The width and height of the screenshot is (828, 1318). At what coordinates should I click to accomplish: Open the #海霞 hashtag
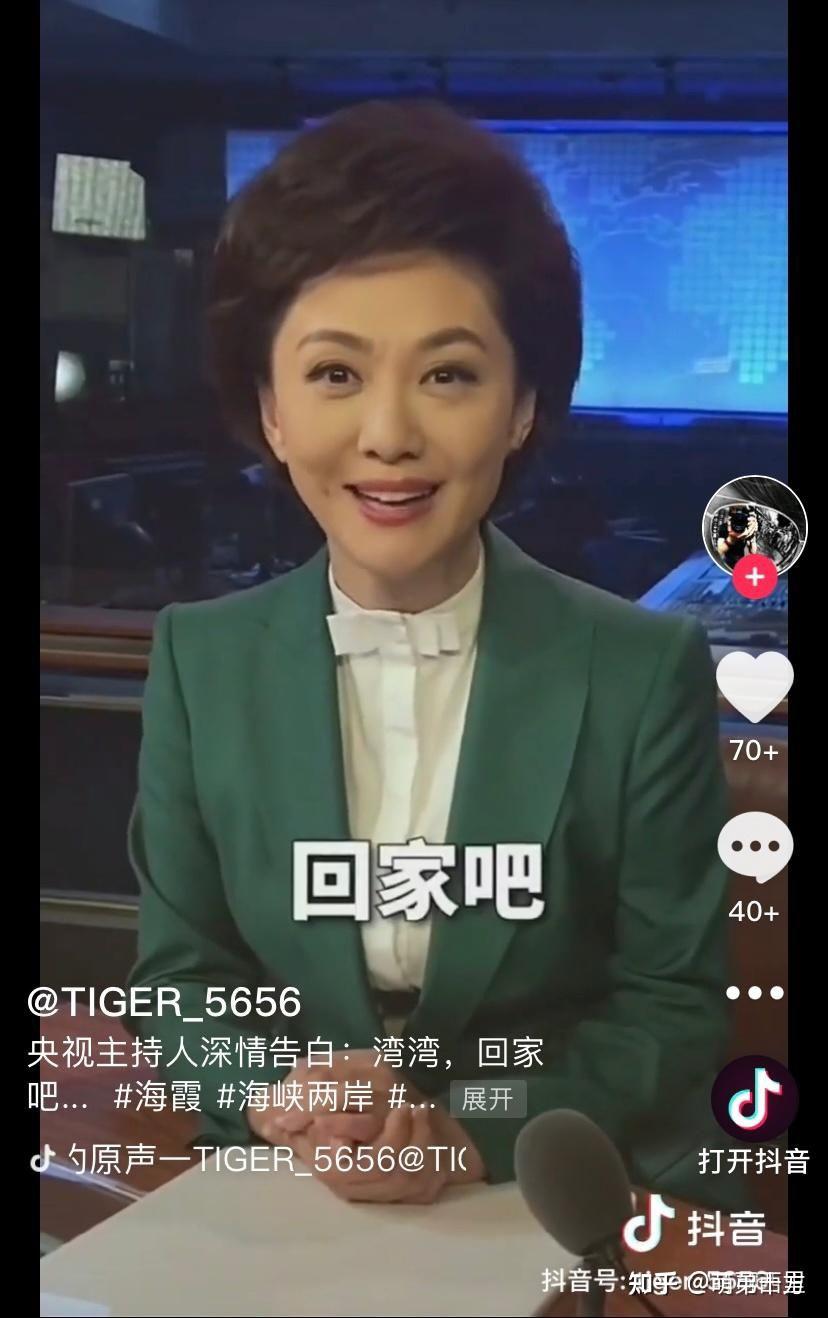click(157, 1097)
